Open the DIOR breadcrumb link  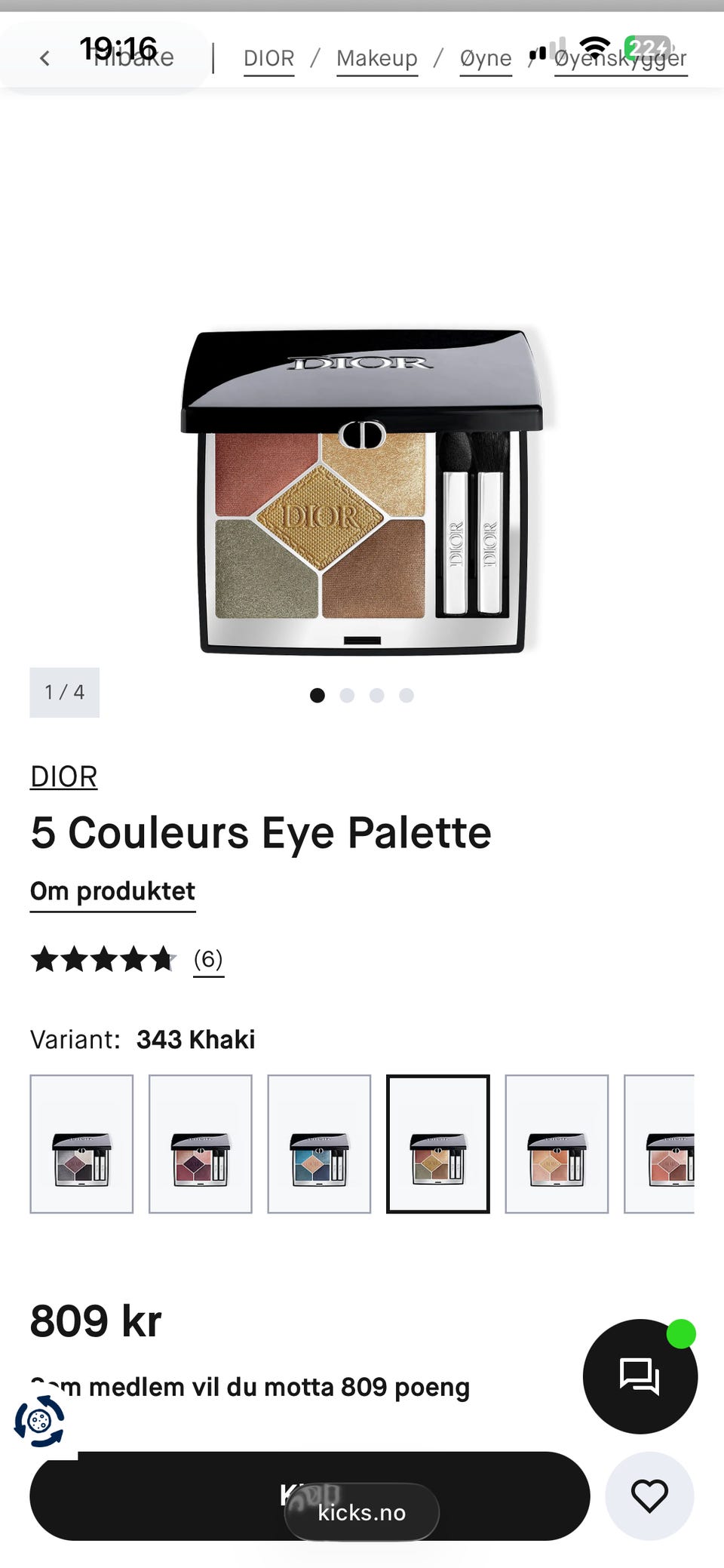point(268,59)
